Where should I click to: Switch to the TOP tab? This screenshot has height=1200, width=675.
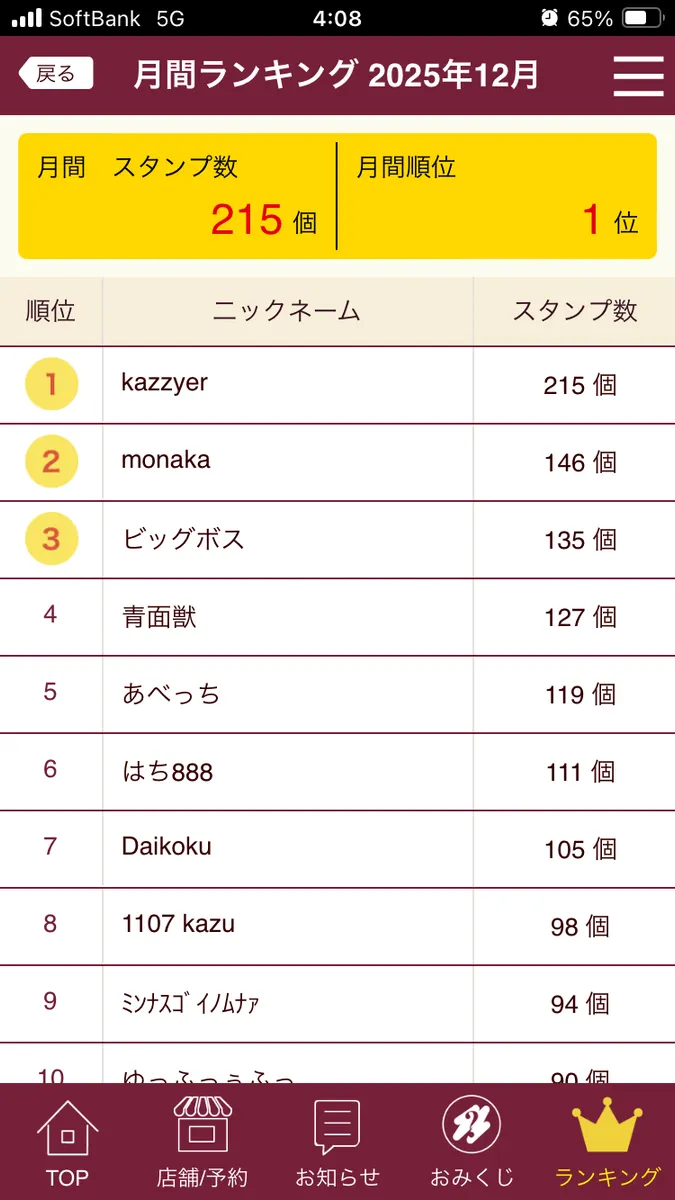tap(67, 1143)
